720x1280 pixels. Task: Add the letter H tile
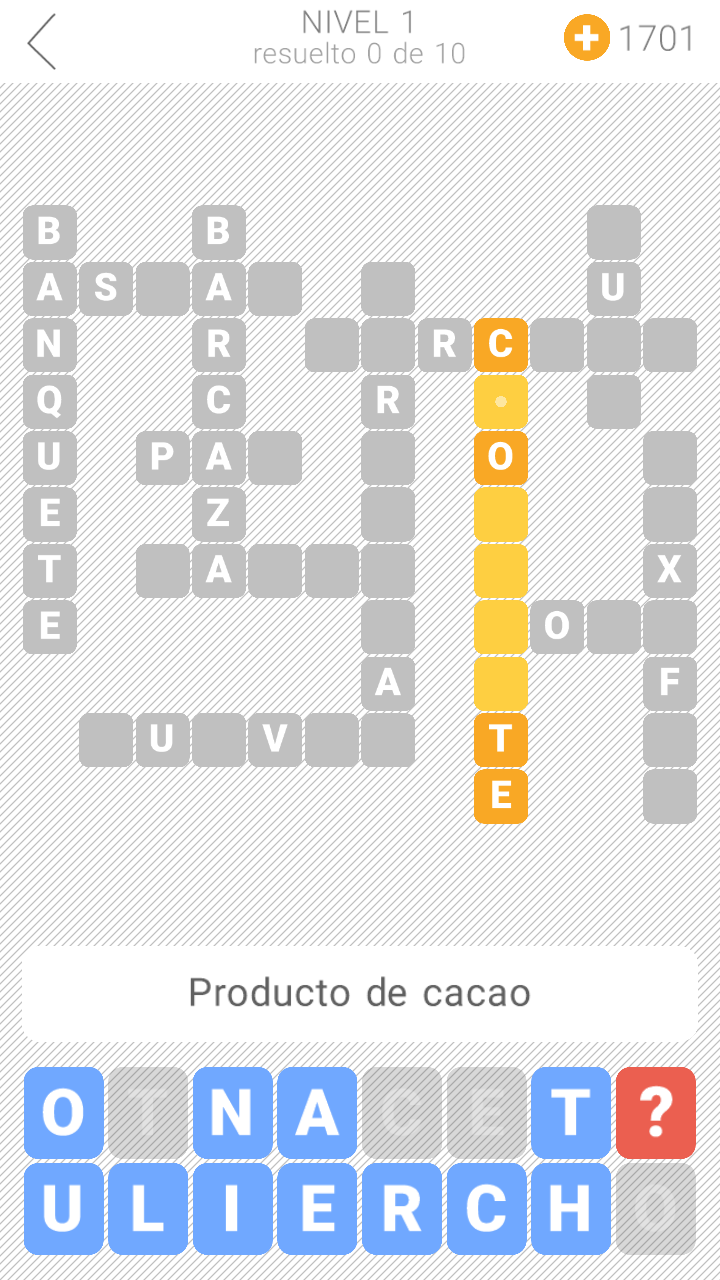pos(571,1208)
